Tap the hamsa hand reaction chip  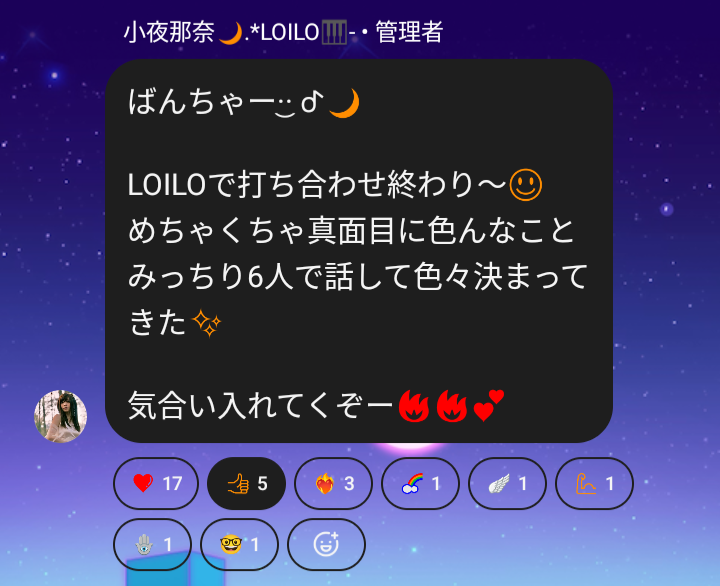tap(153, 544)
